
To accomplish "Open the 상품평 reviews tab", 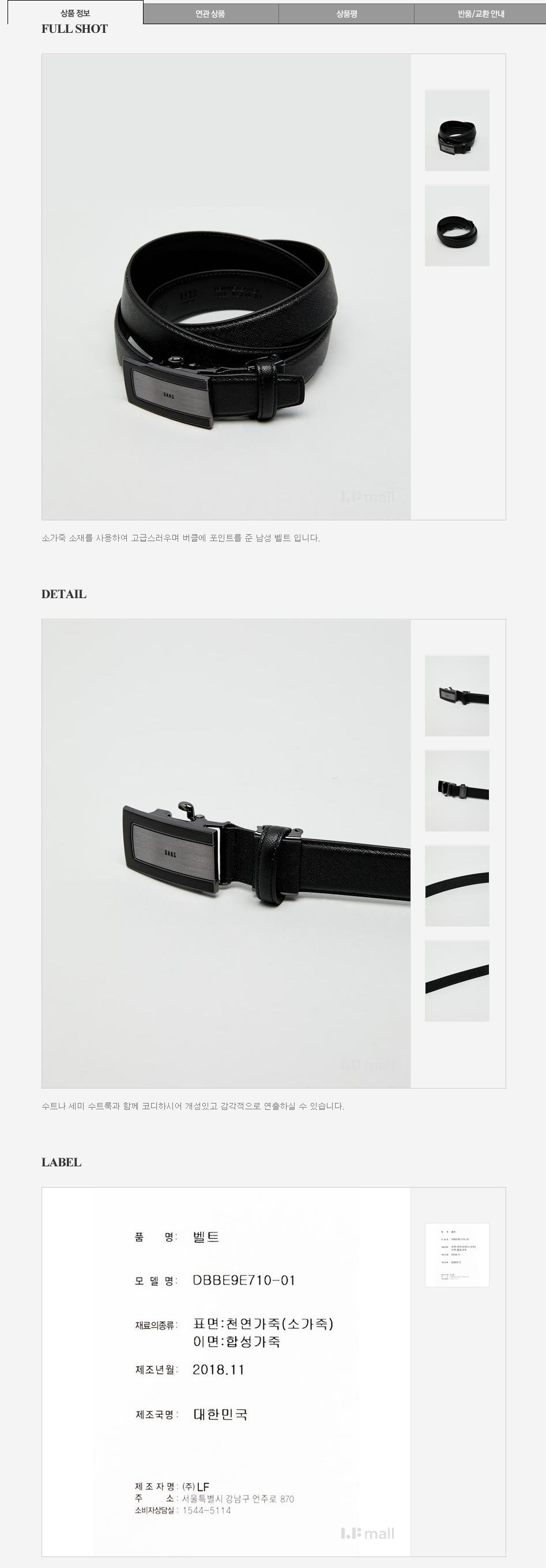I will pyautogui.click(x=347, y=13).
